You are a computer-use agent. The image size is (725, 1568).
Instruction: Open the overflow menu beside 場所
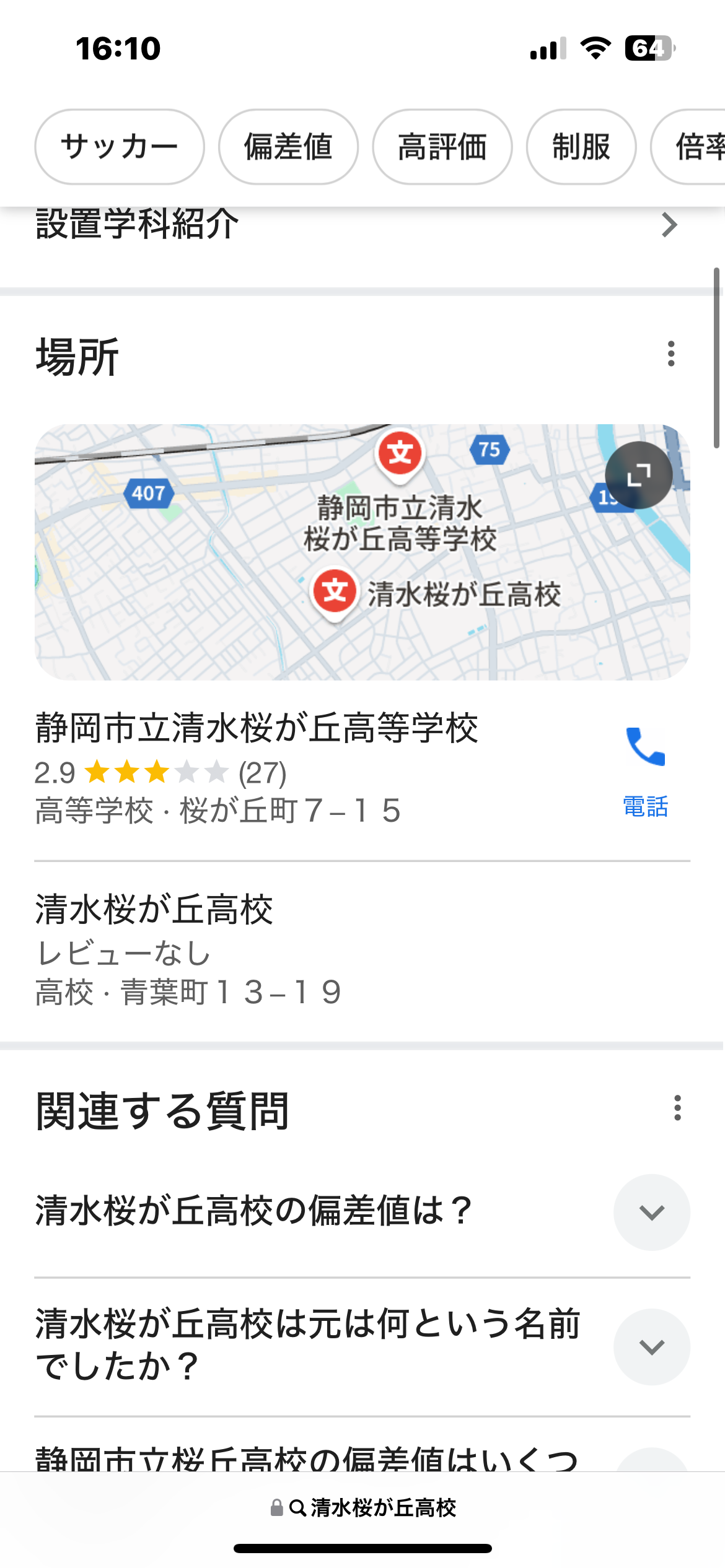coord(671,354)
